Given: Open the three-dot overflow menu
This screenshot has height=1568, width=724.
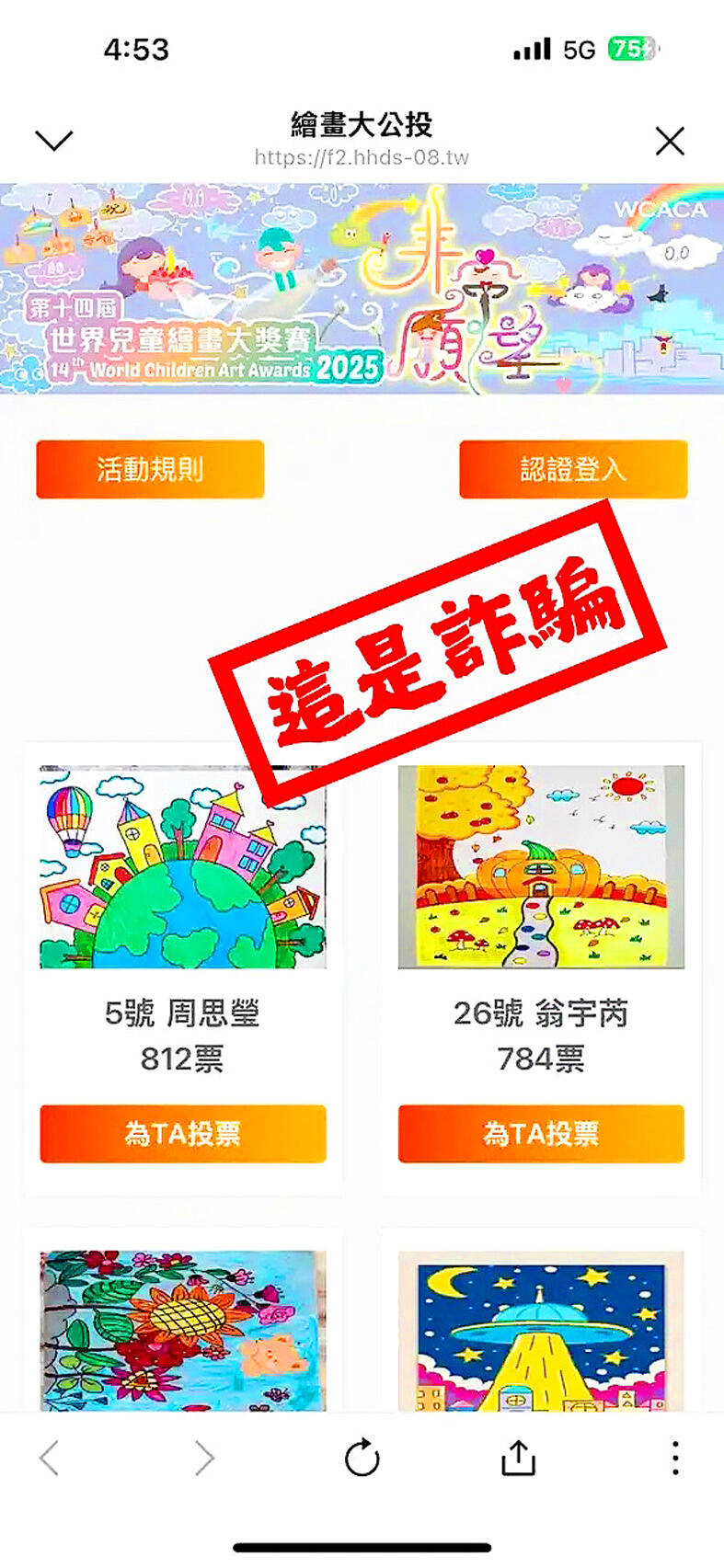Looking at the screenshot, I should [675, 1459].
